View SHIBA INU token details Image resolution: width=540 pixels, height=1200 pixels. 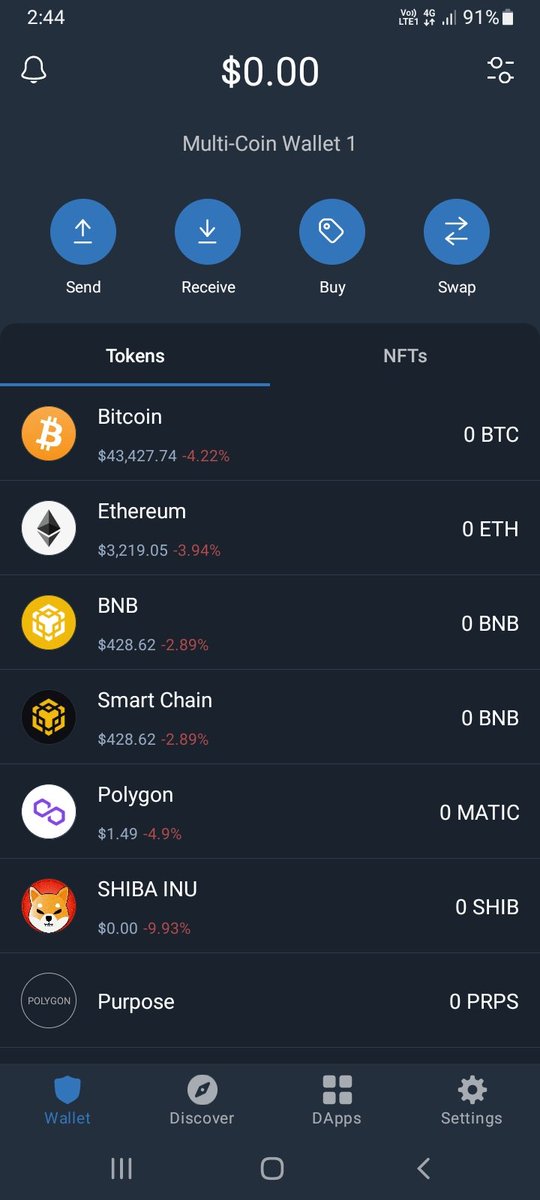pyautogui.click(x=270, y=907)
